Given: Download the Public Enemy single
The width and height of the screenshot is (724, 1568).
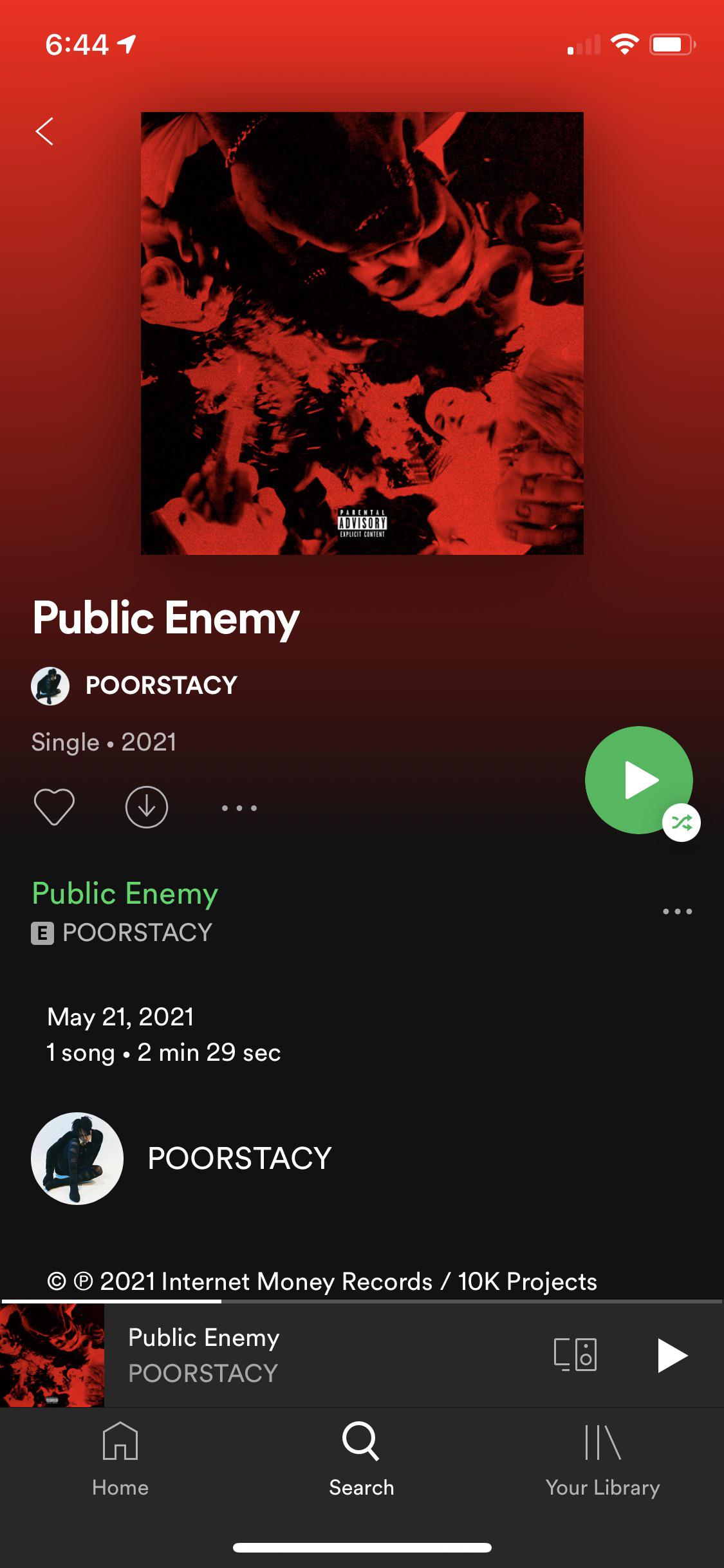Looking at the screenshot, I should pyautogui.click(x=147, y=807).
